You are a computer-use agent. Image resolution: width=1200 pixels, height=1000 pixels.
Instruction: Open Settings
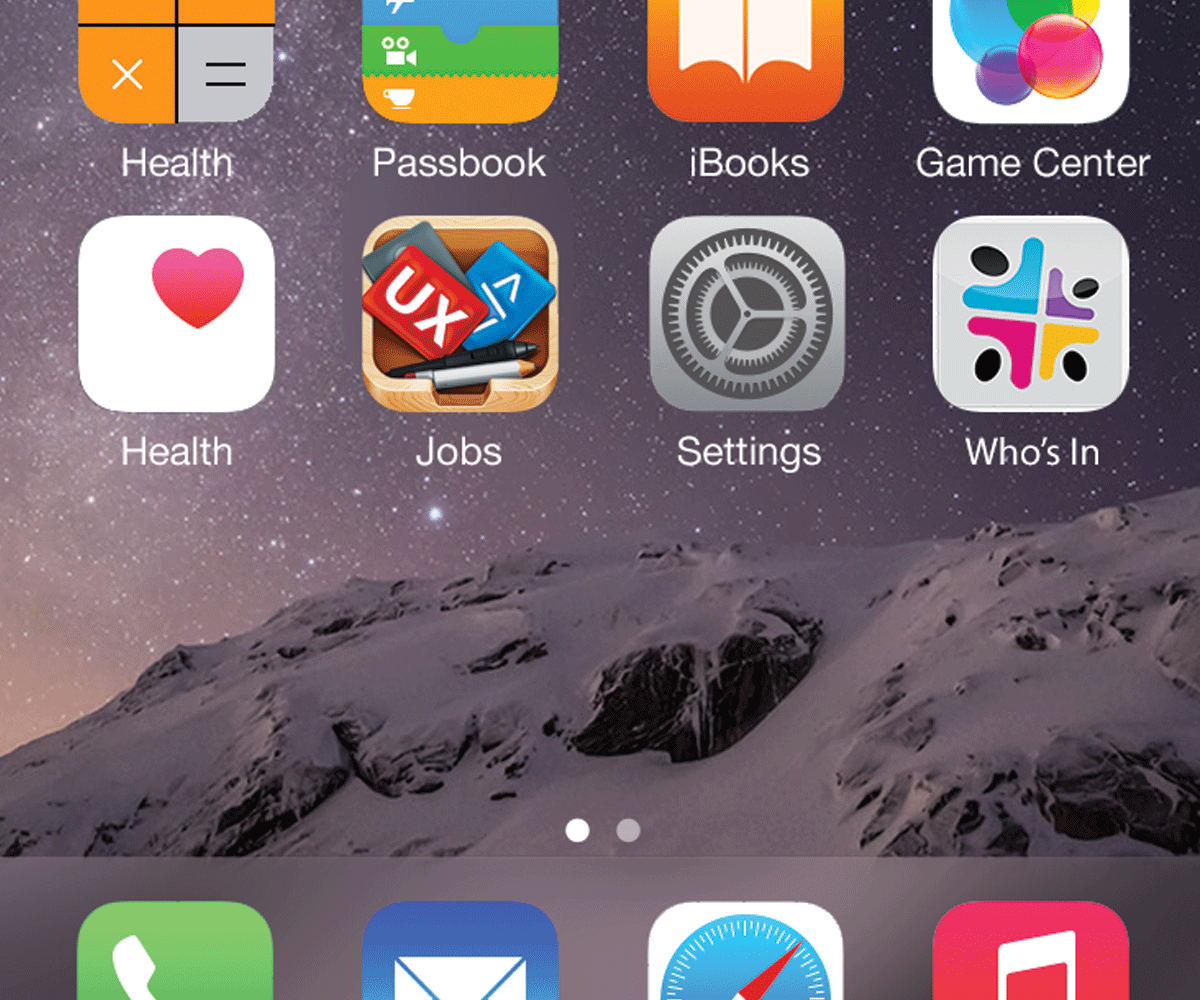(746, 314)
